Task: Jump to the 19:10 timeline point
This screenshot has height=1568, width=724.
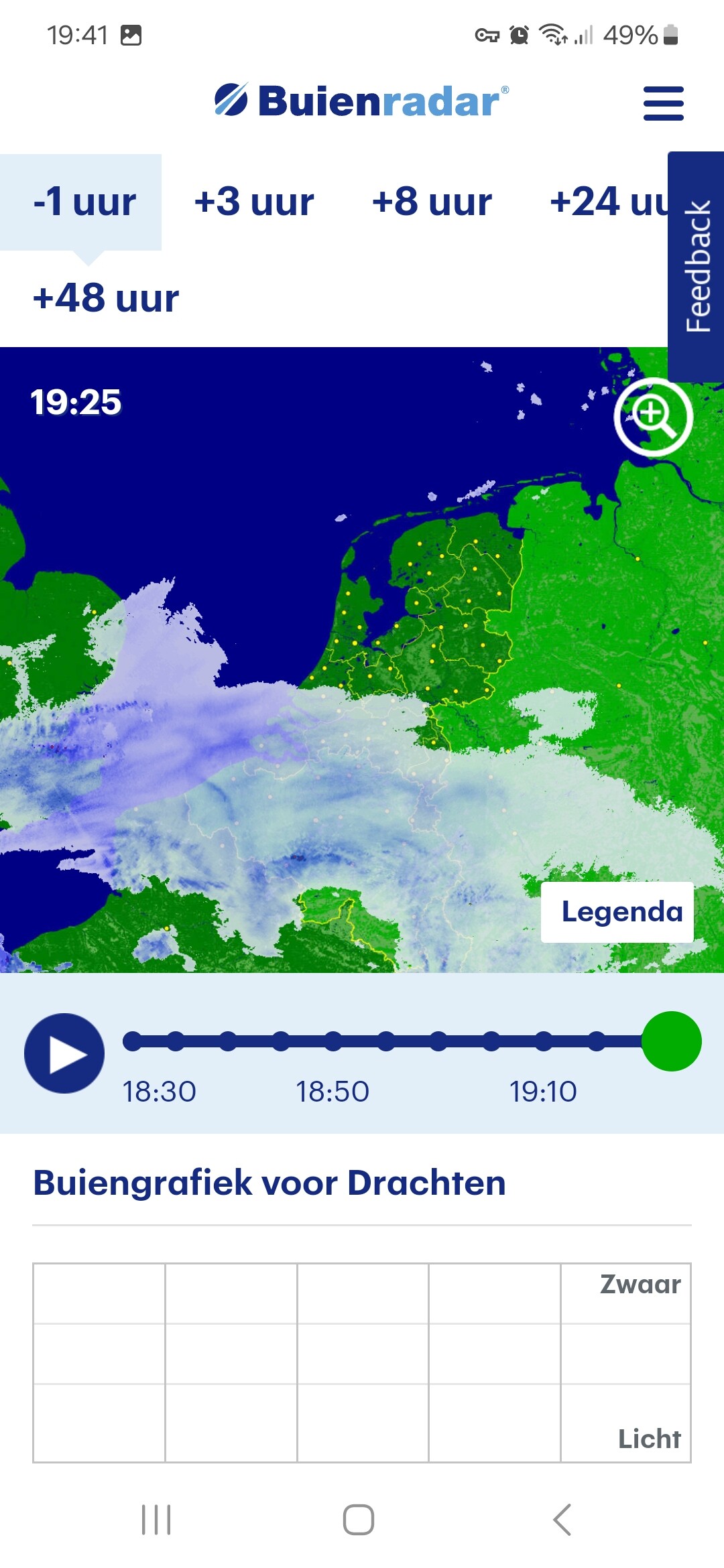Action: [x=544, y=1041]
